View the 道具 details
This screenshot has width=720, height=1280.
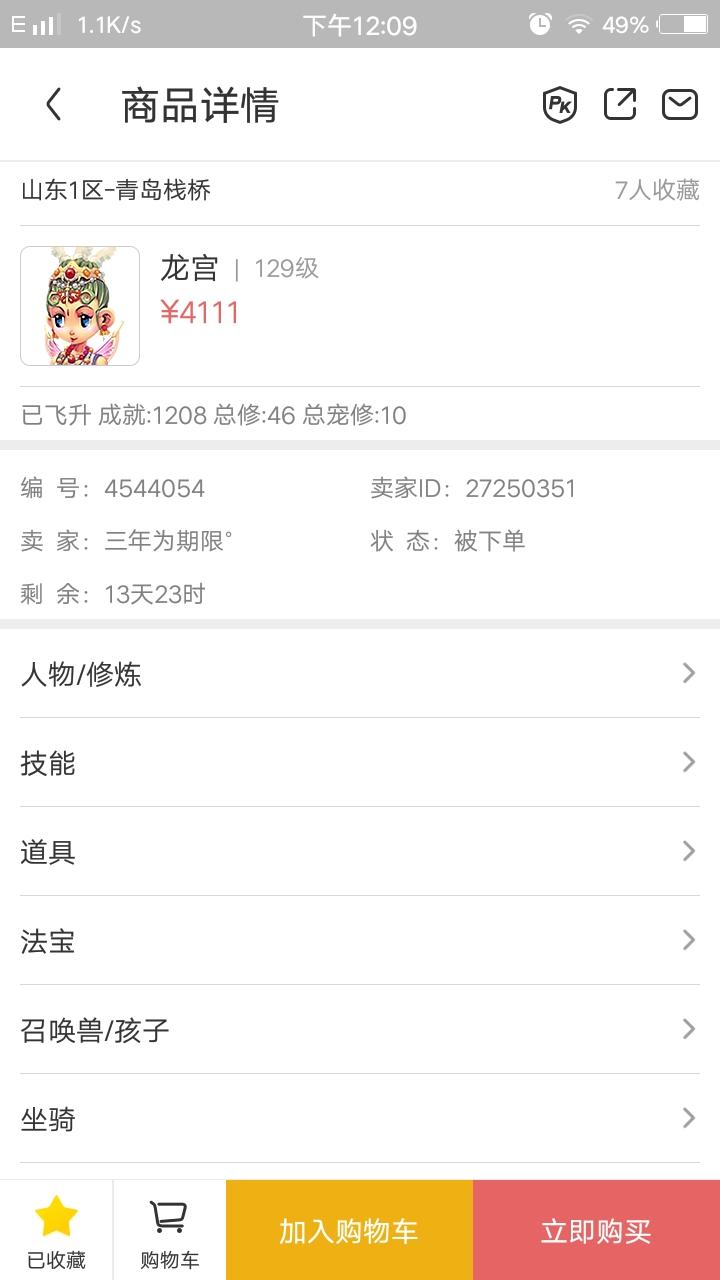tap(360, 852)
